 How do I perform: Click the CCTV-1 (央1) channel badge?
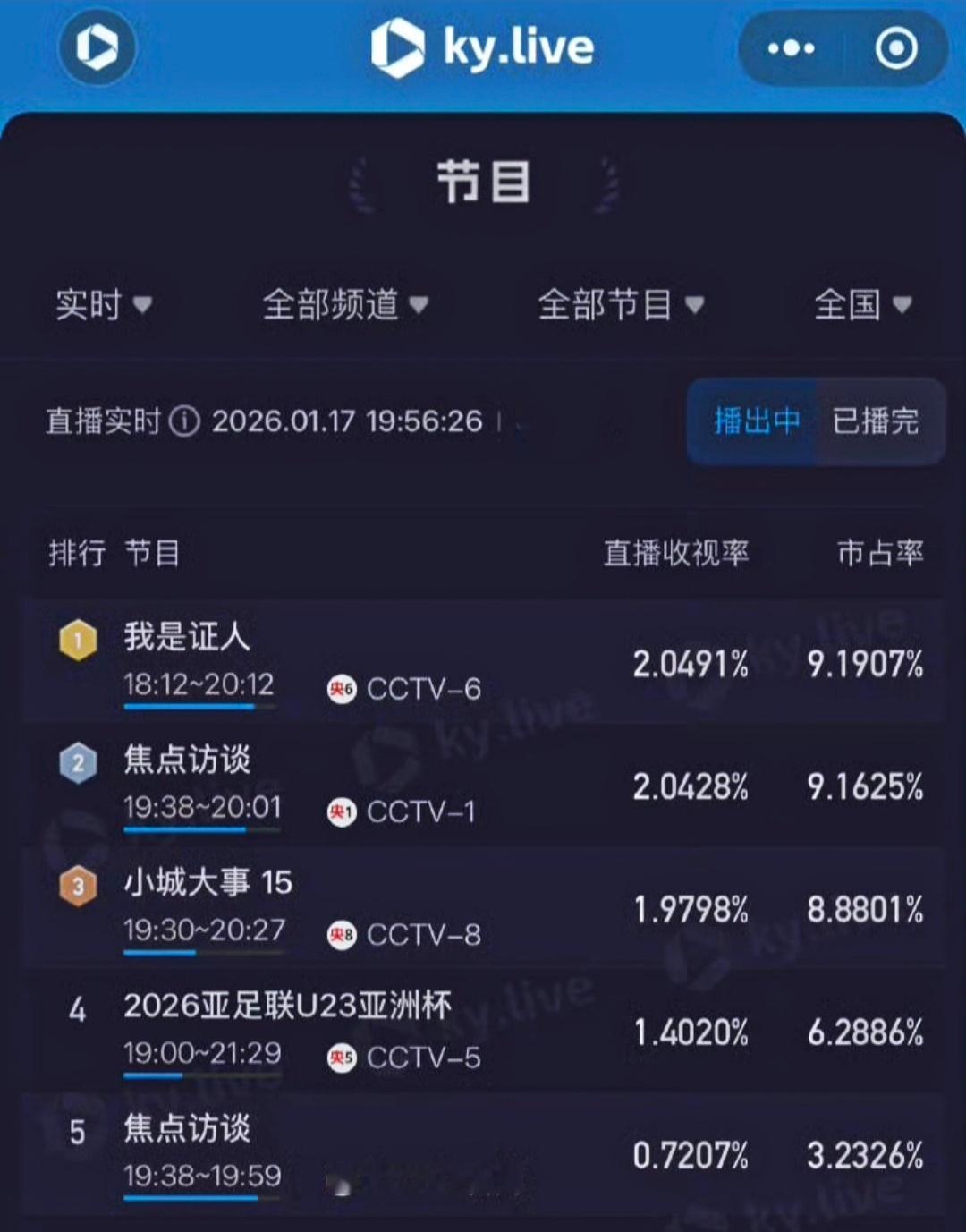pyautogui.click(x=343, y=812)
